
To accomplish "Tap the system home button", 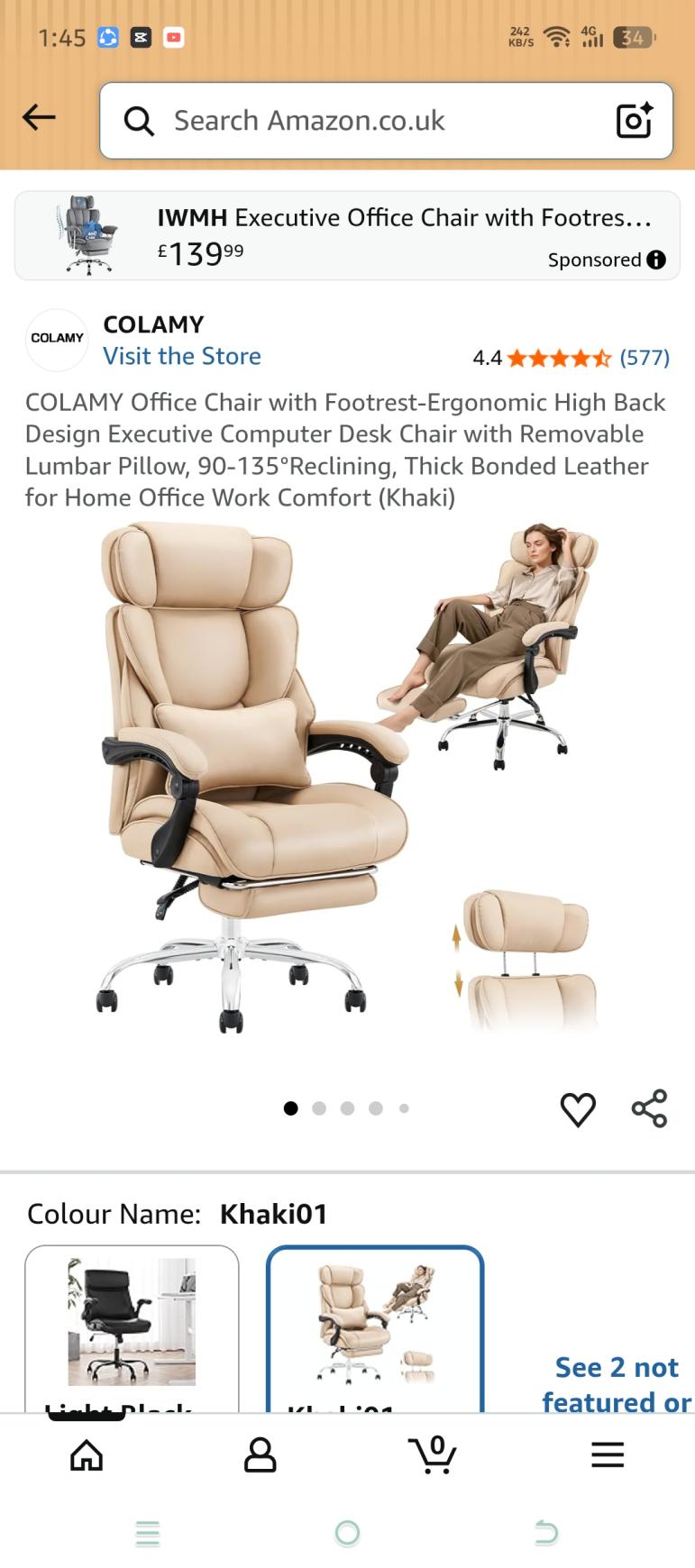I will pos(347,1532).
